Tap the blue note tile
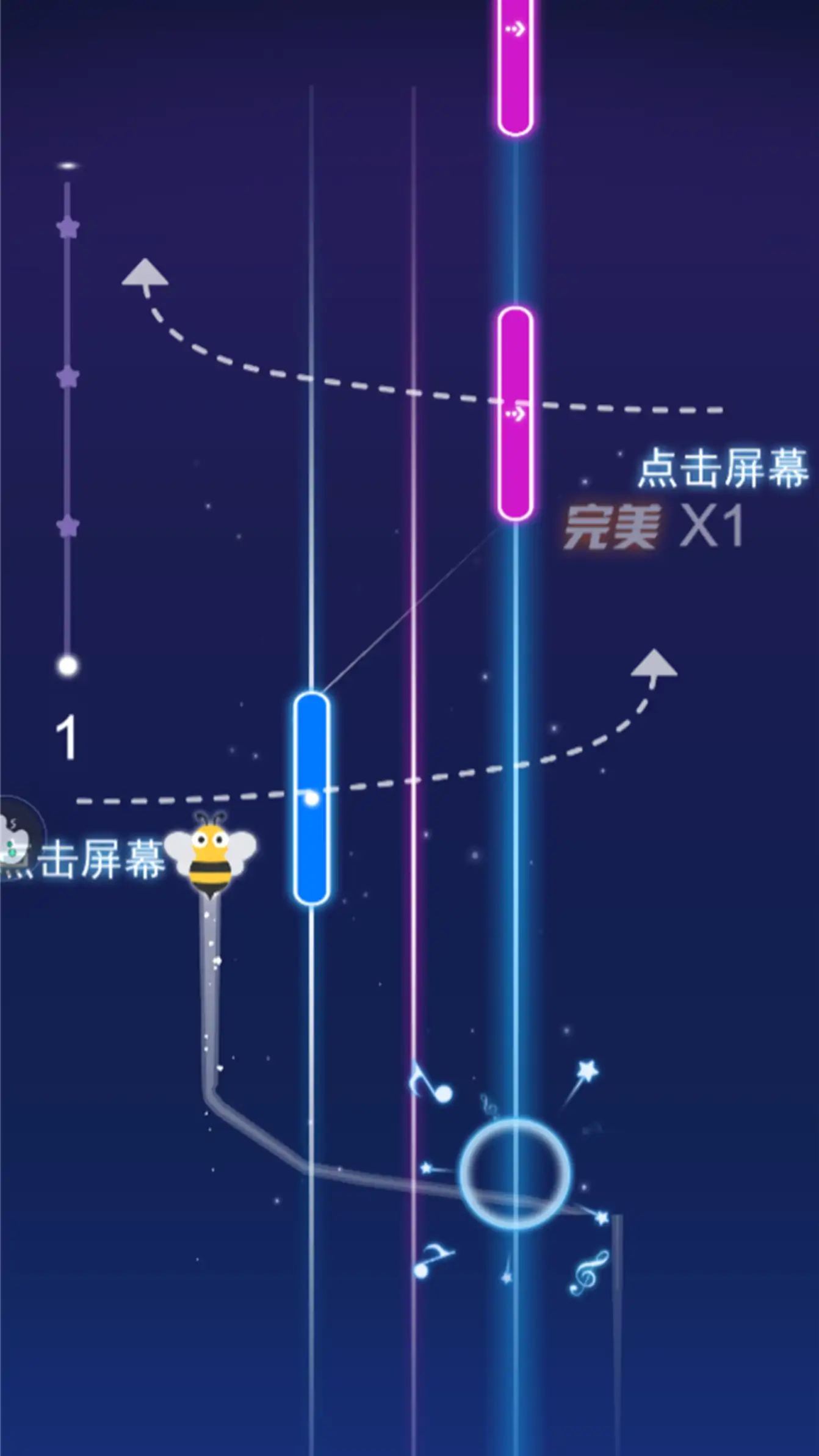The width and height of the screenshot is (819, 1456). [311, 798]
